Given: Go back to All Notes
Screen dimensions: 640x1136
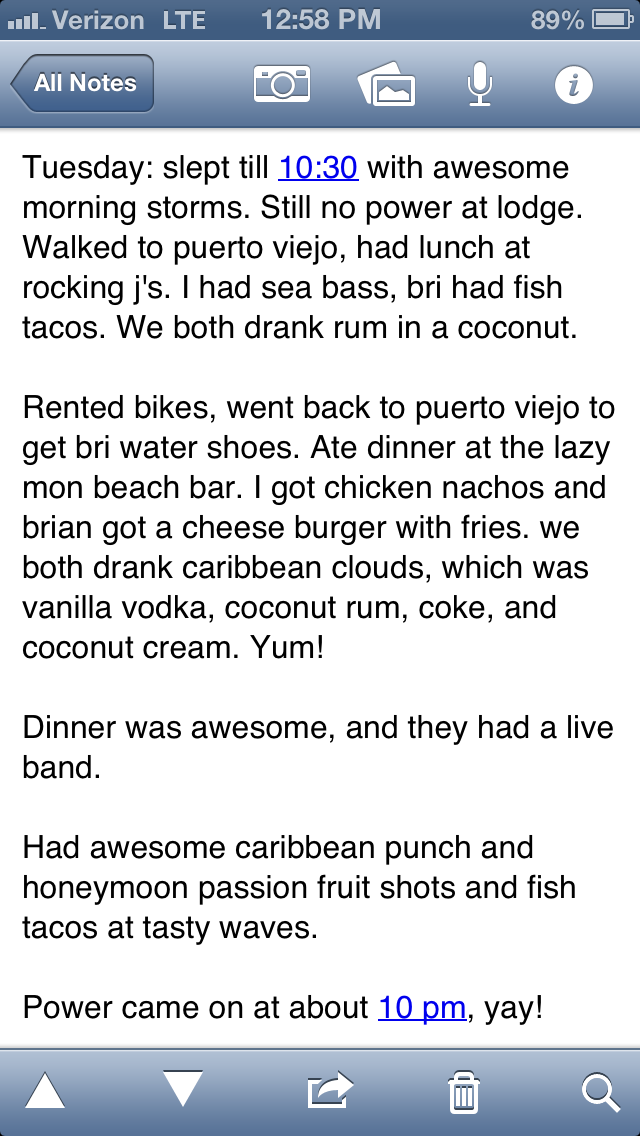Looking at the screenshot, I should (x=84, y=83).
